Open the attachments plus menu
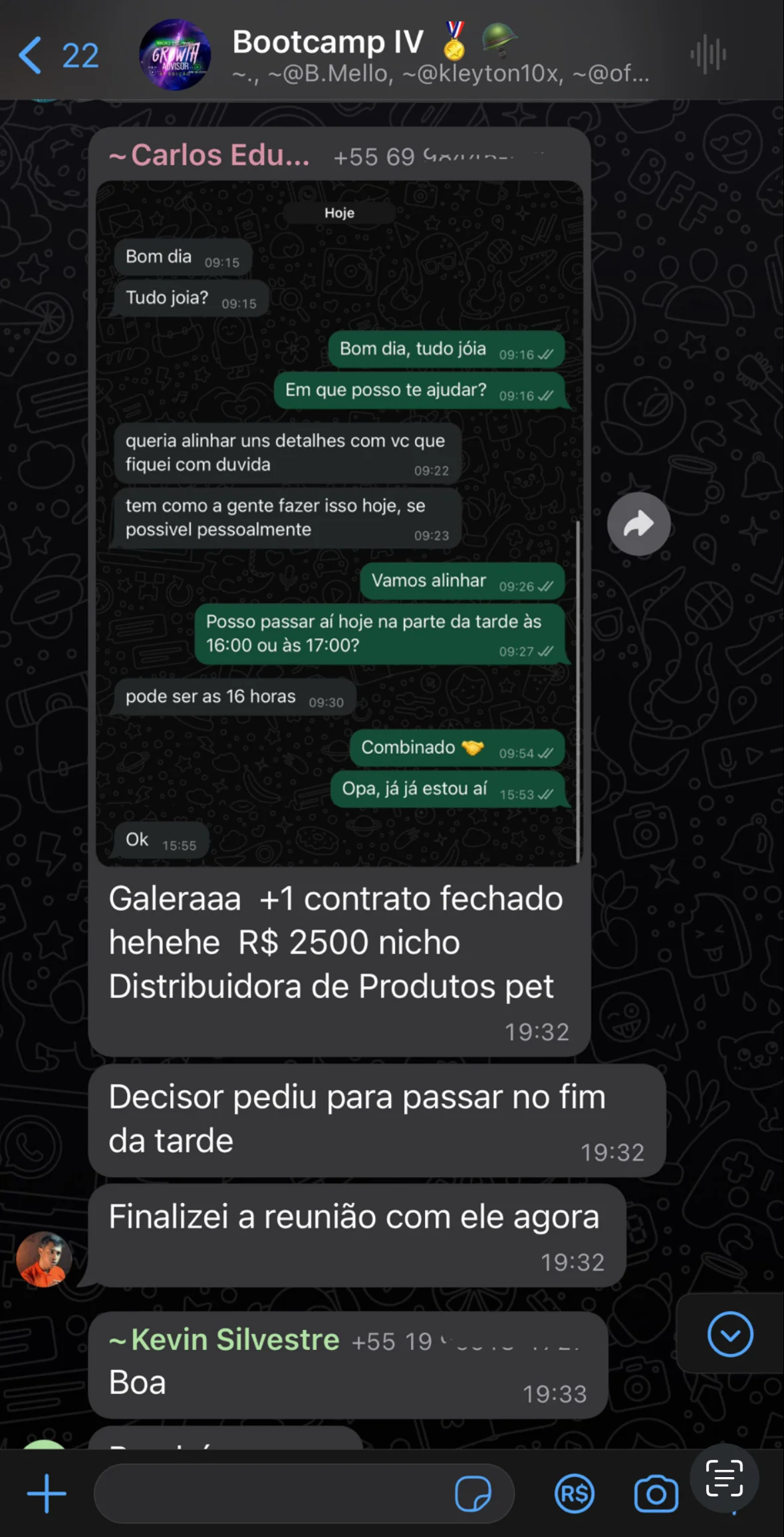This screenshot has height=1537, width=784. 47,1493
